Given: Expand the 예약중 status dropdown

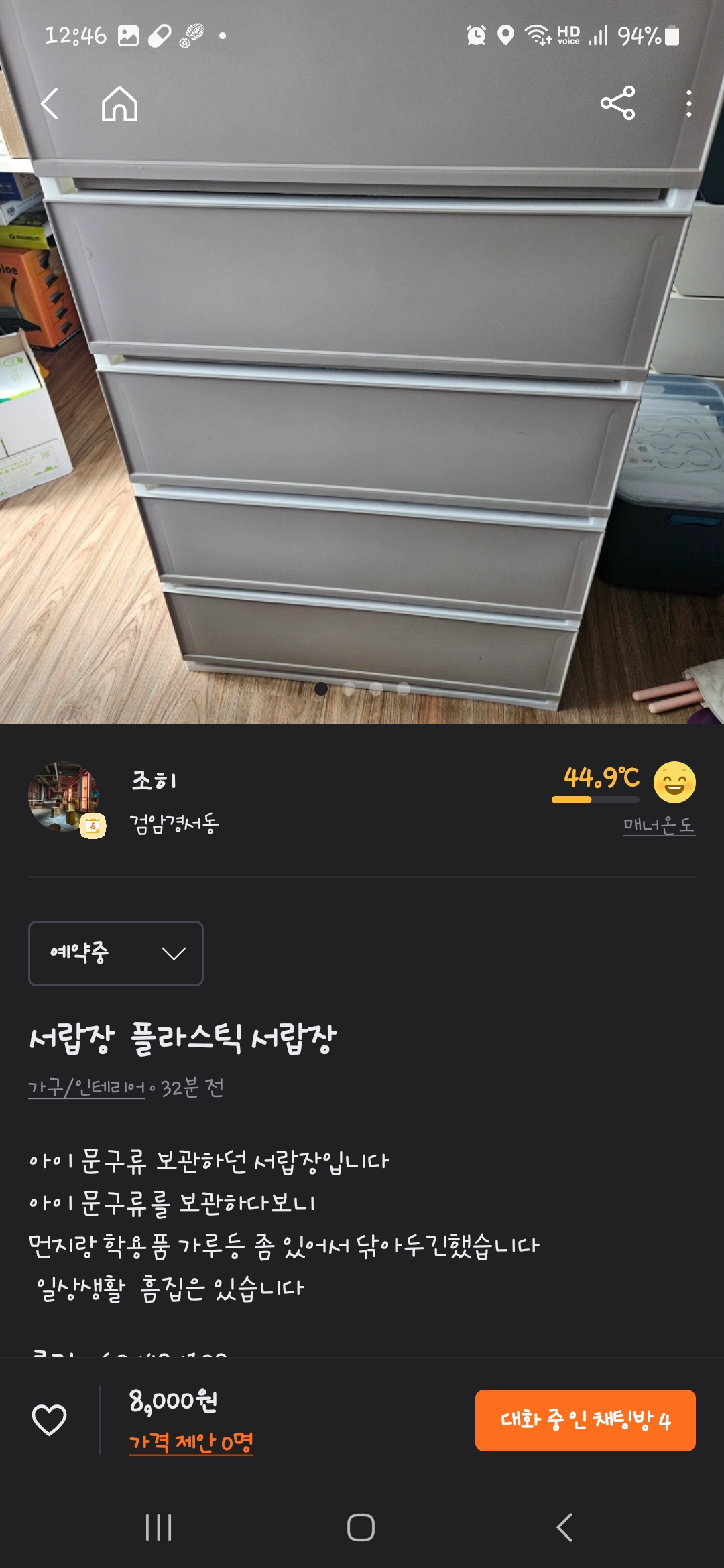Looking at the screenshot, I should (116, 953).
